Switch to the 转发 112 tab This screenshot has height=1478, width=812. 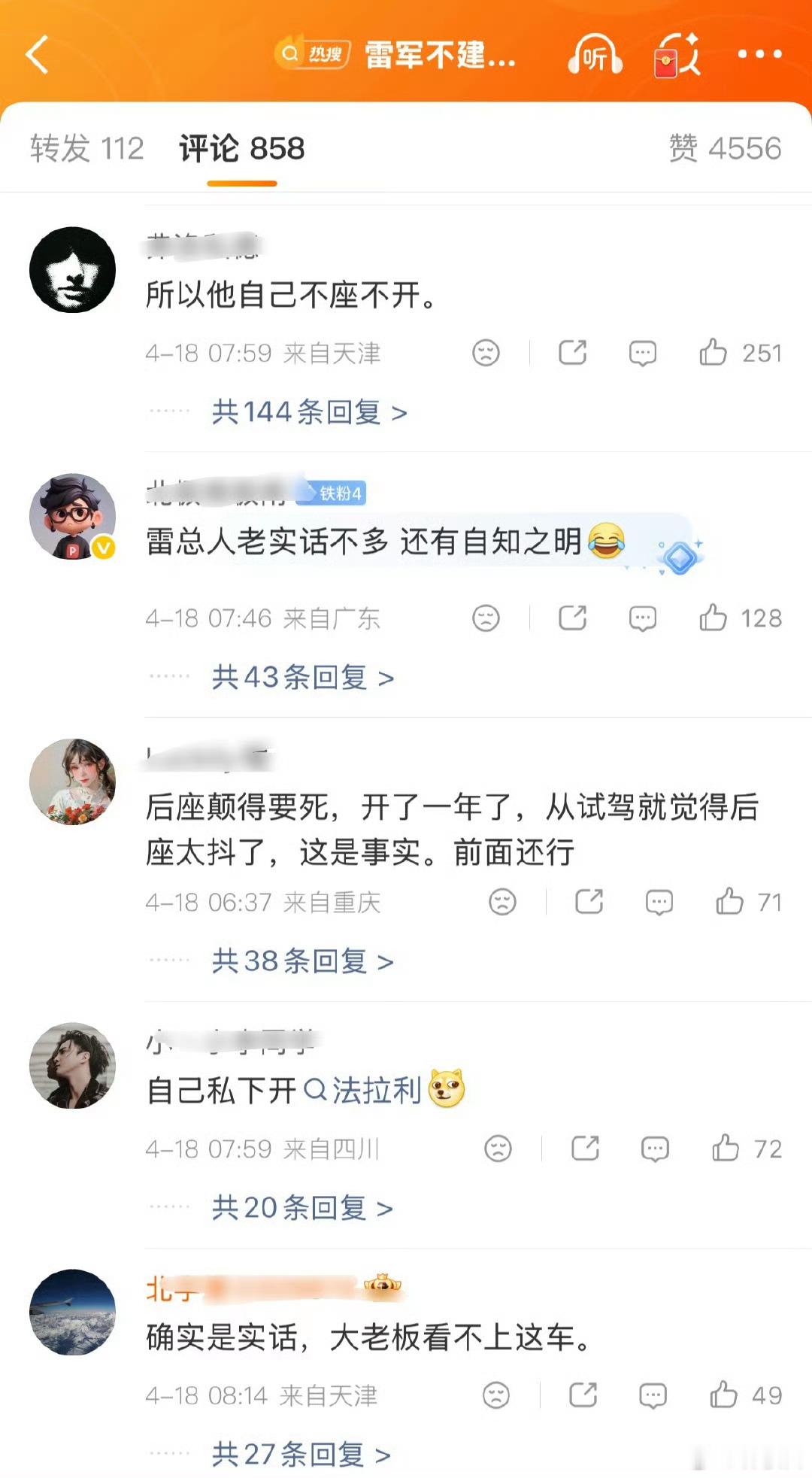pos(86,149)
